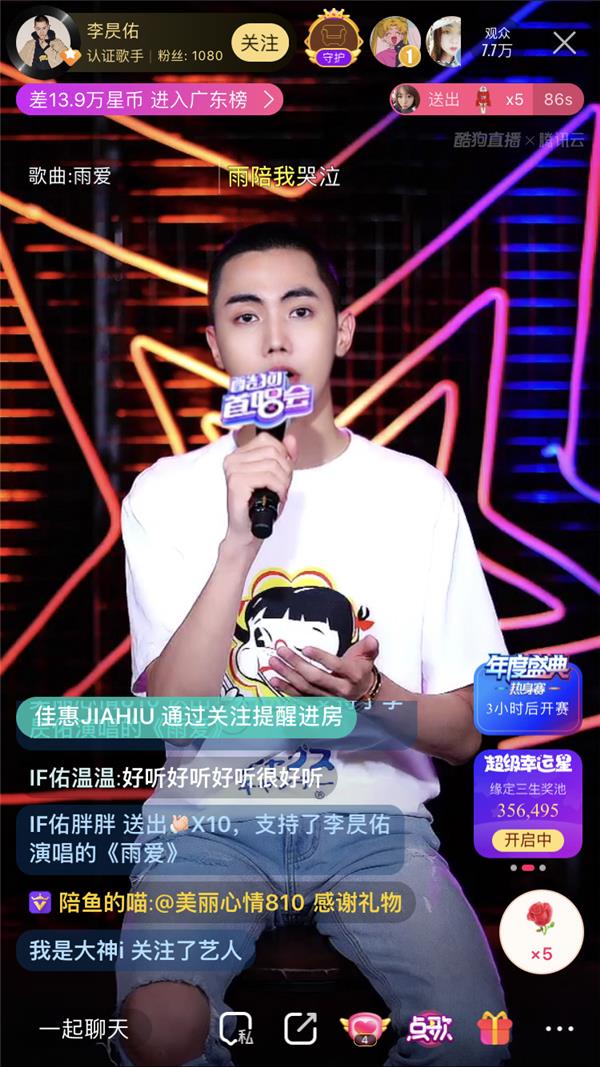Open the 年度盛典 event banner
Viewport: 600px width, 1067px height.
[x=527, y=681]
